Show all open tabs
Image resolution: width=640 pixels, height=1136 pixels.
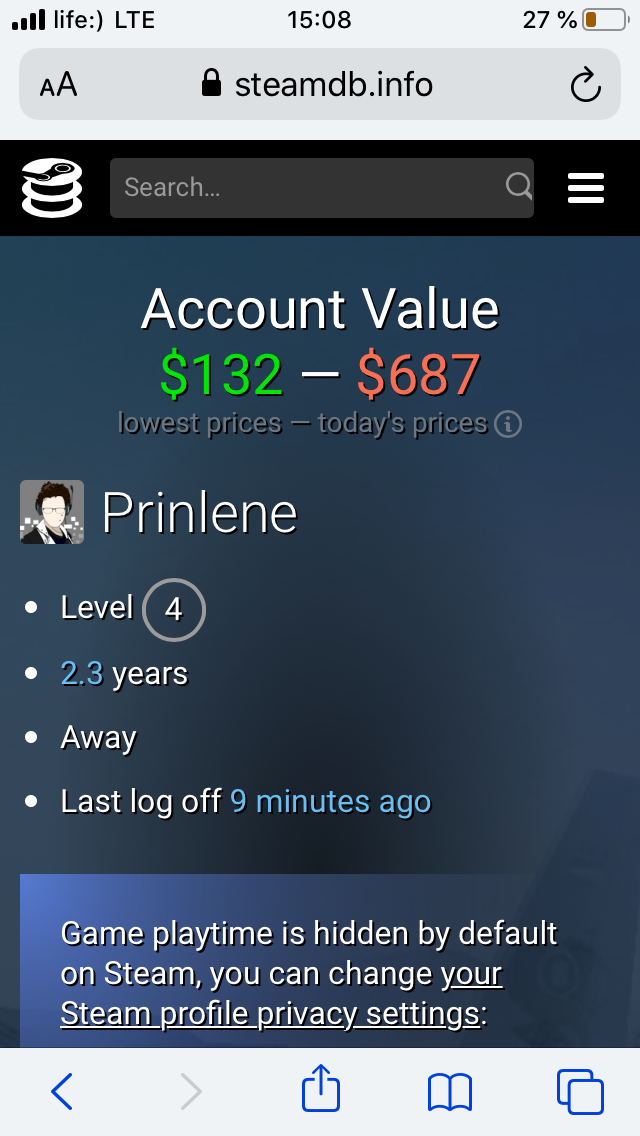coord(580,1092)
